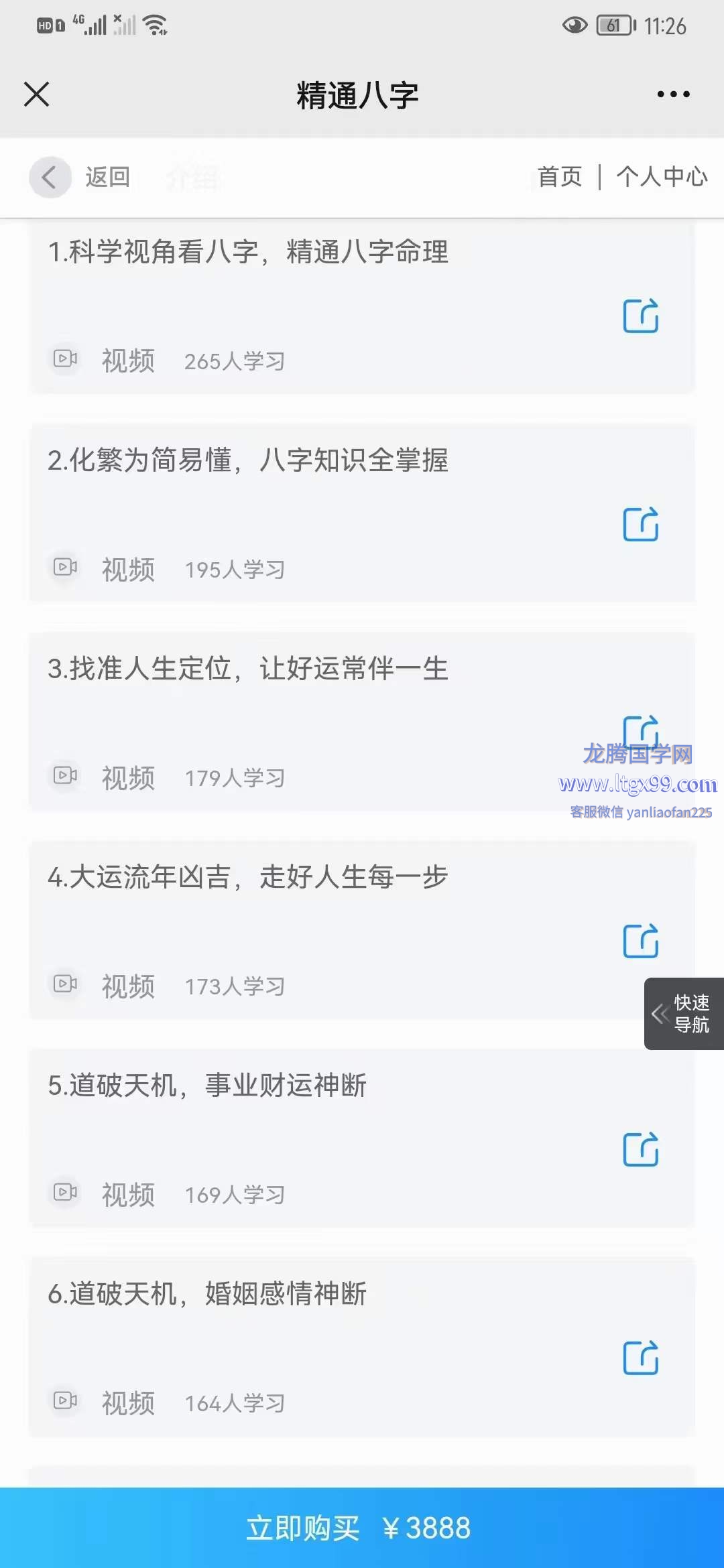The width and height of the screenshot is (724, 1568).
Task: Expand the 快速导航 side panel
Action: pyautogui.click(x=684, y=1014)
